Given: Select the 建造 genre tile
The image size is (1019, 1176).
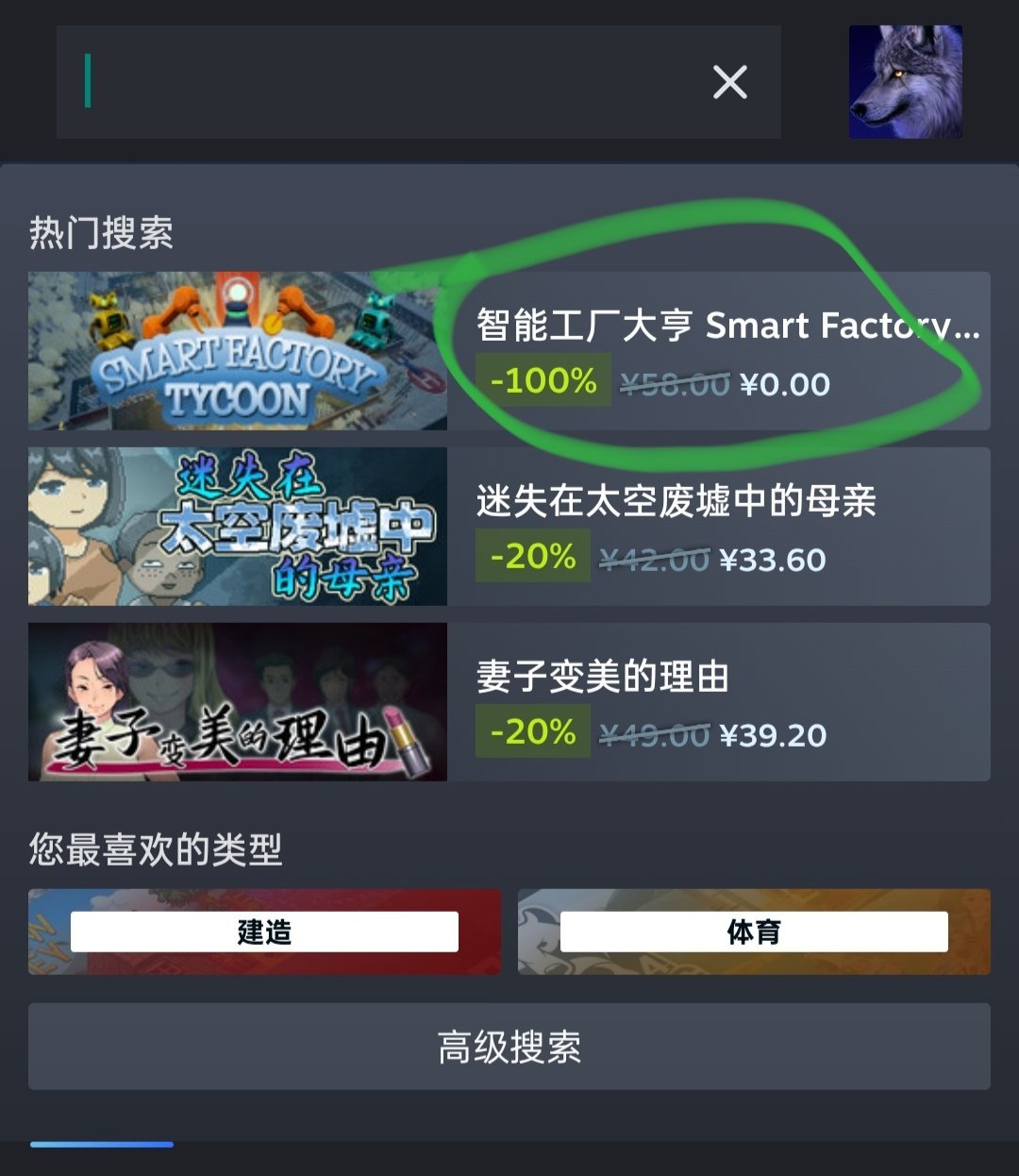Looking at the screenshot, I should pos(264,932).
